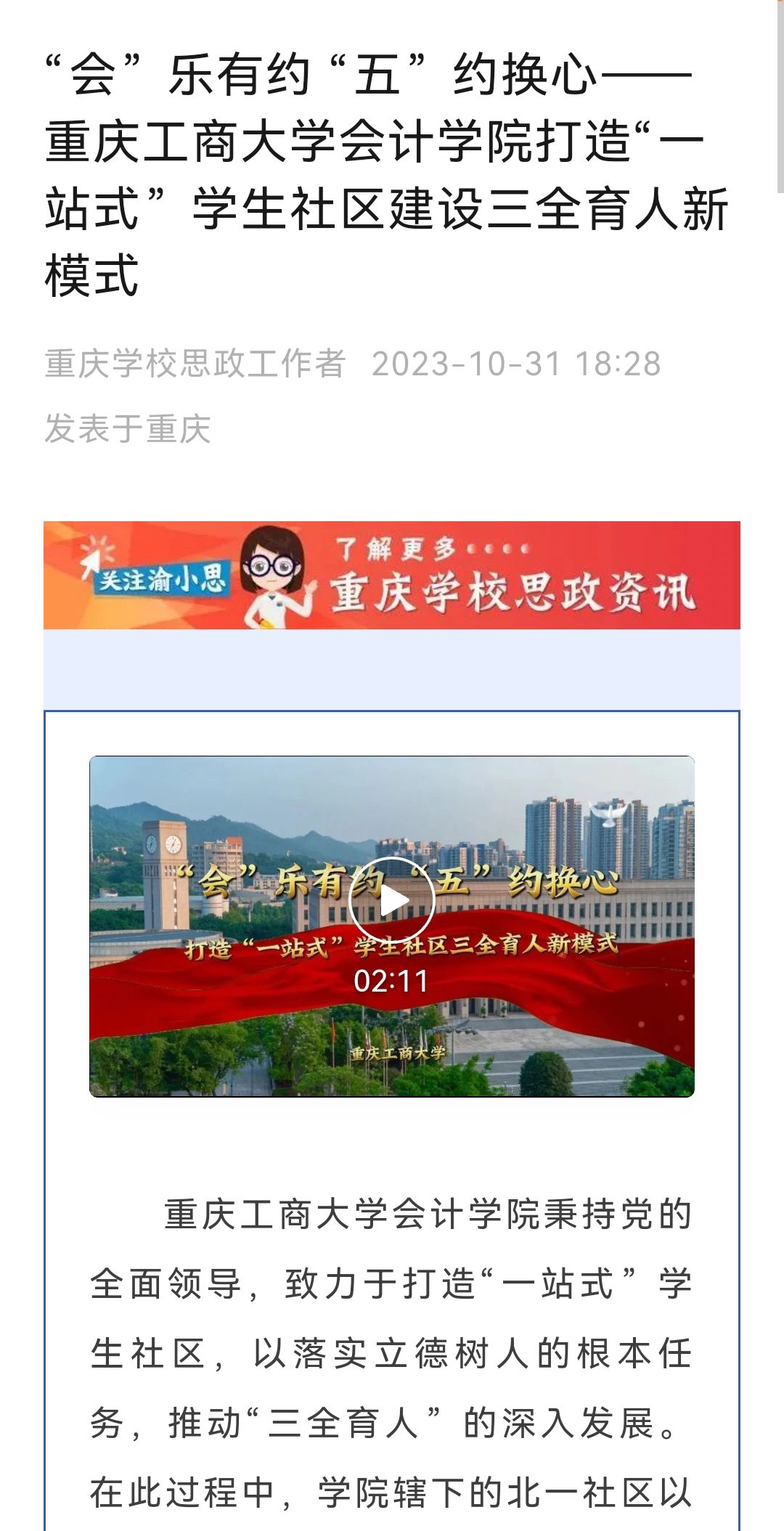Open the 重庆学校思政工作者 account page

195,364
